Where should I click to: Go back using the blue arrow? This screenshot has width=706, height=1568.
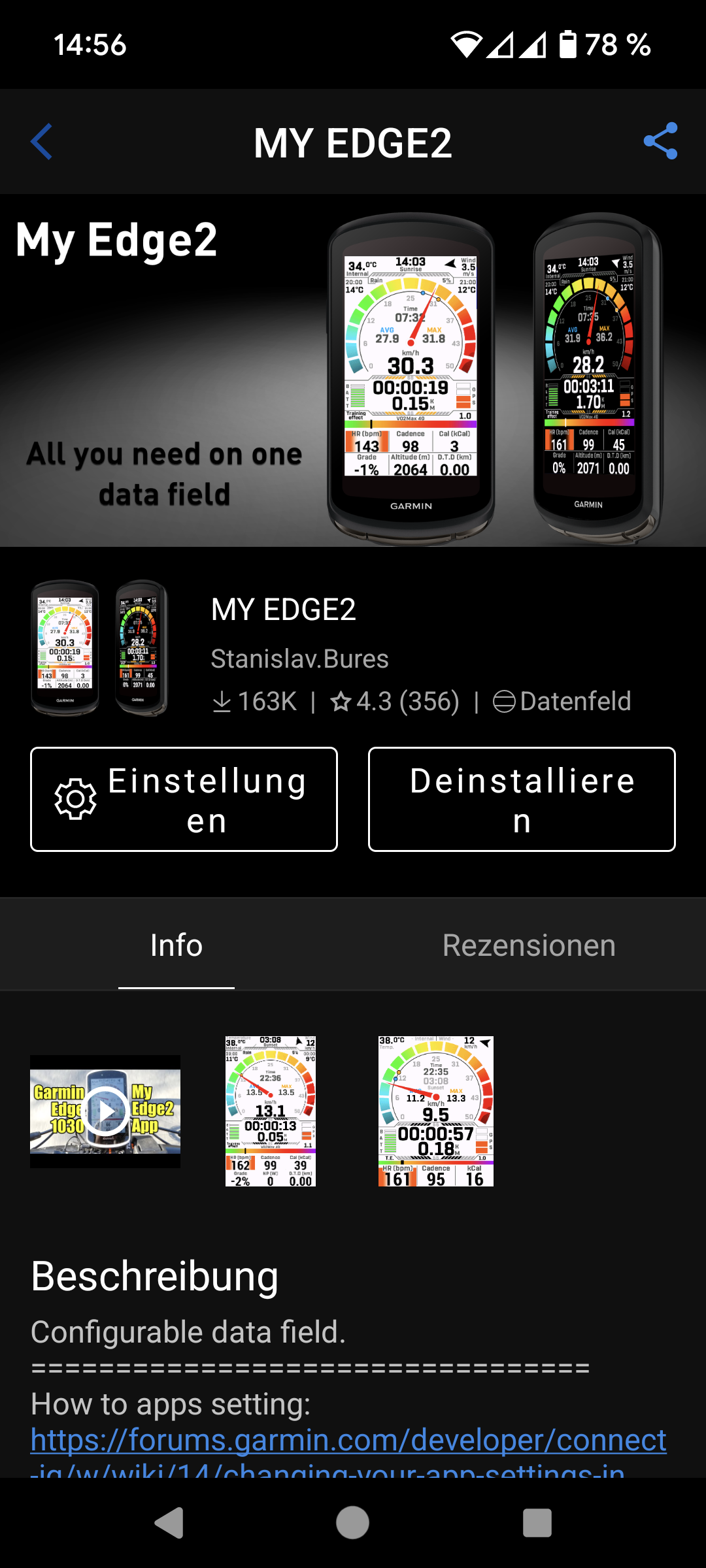[x=42, y=141]
